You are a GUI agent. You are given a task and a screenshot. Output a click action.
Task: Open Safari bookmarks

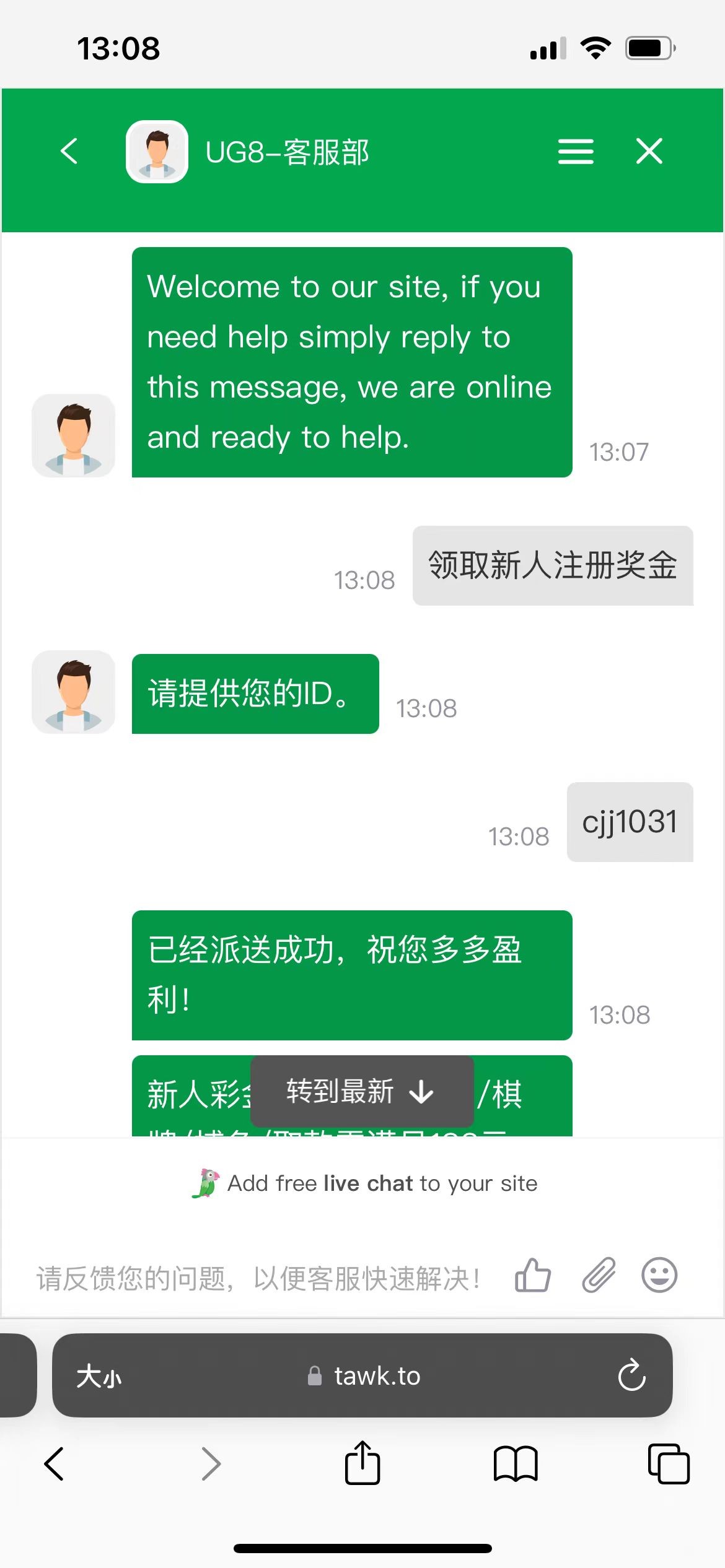515,1464
